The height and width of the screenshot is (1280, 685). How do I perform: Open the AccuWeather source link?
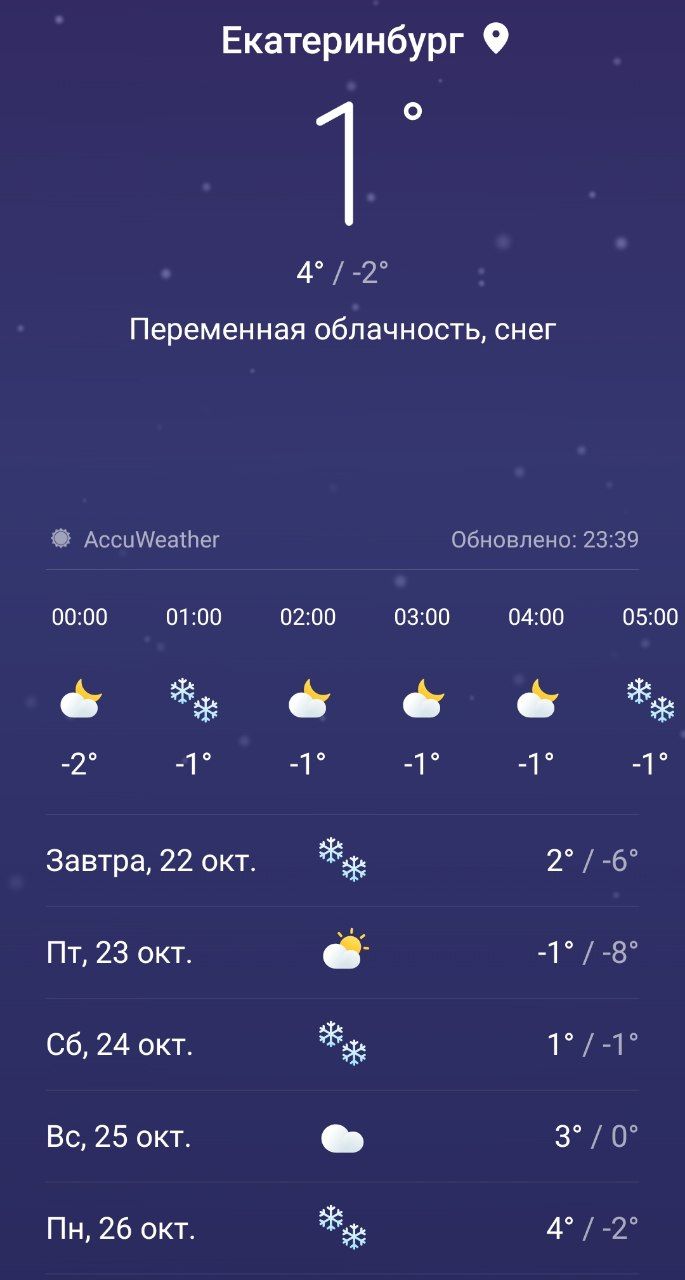click(135, 540)
